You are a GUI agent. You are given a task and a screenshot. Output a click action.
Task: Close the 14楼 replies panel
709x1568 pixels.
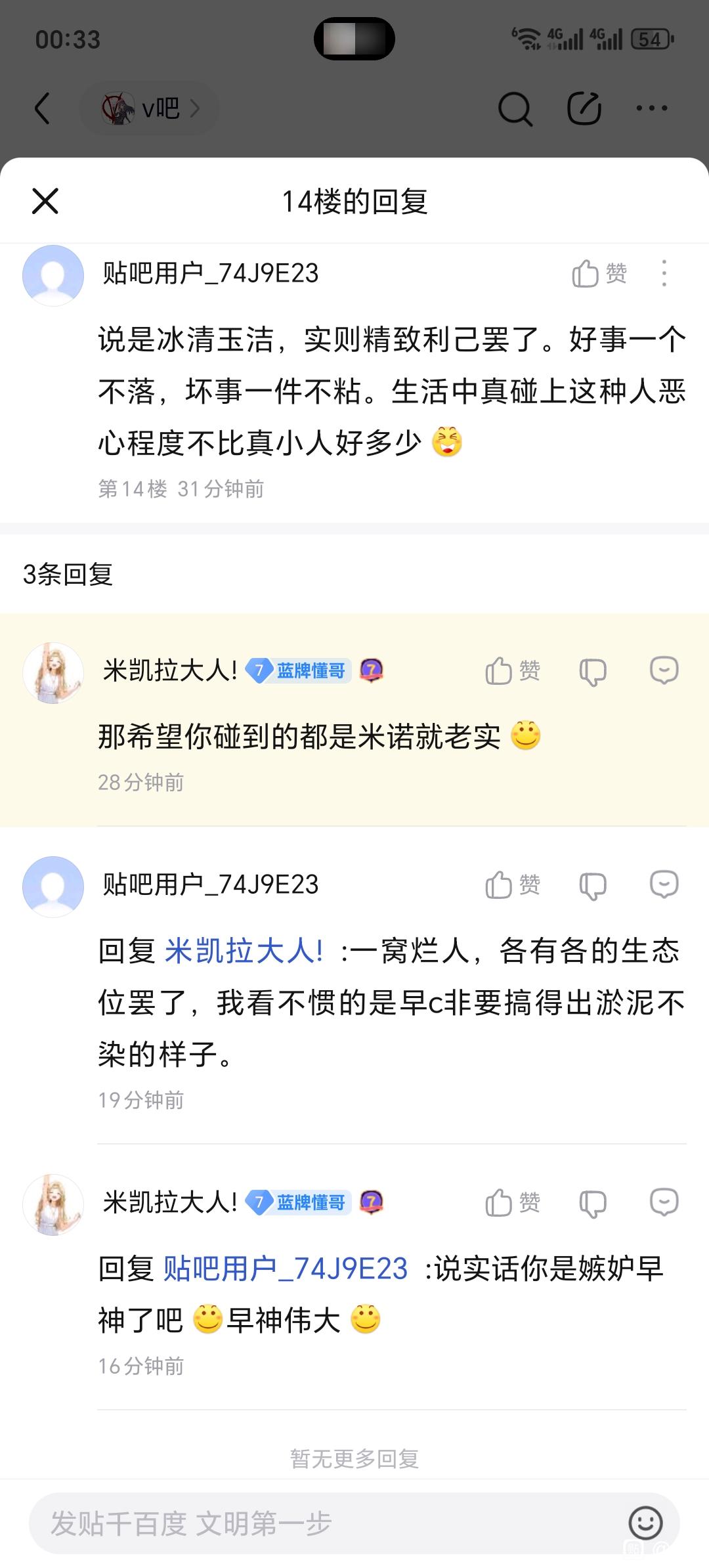45,201
